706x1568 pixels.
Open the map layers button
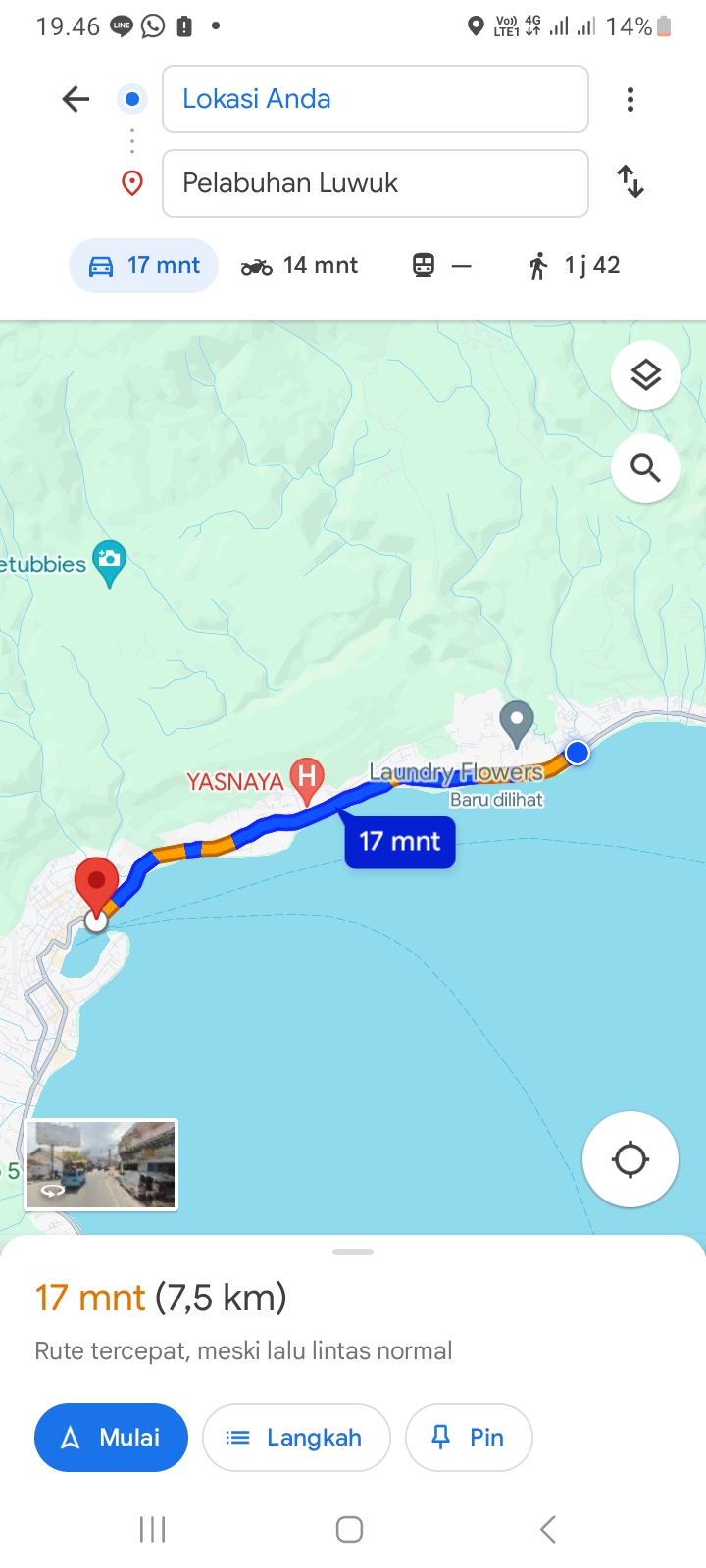[x=645, y=374]
